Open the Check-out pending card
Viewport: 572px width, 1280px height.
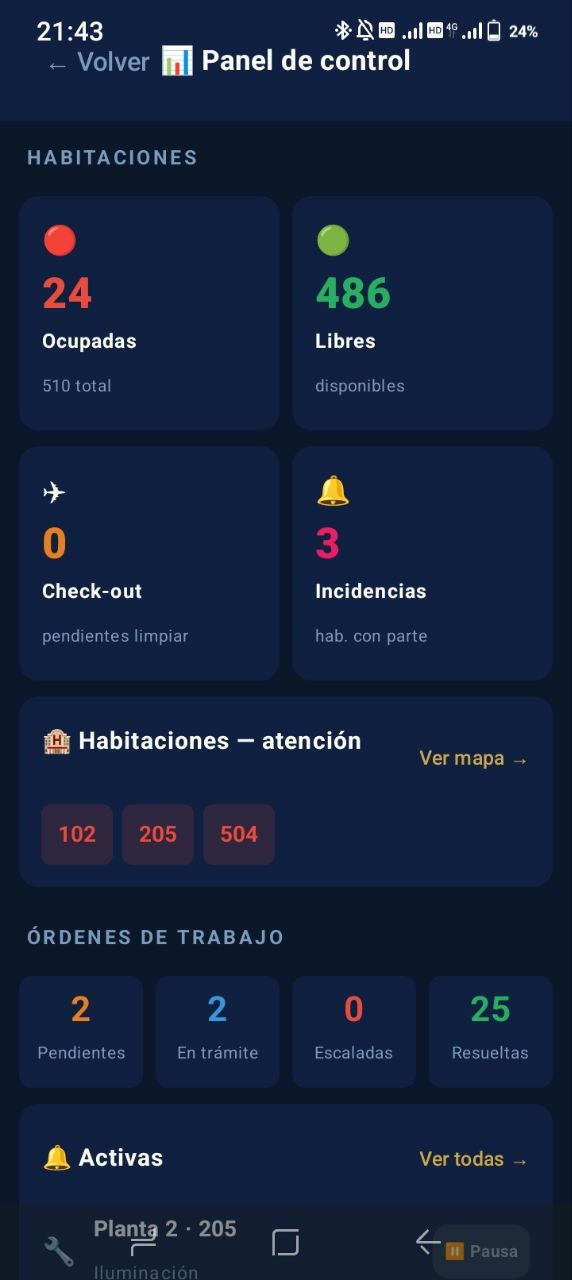click(x=149, y=563)
